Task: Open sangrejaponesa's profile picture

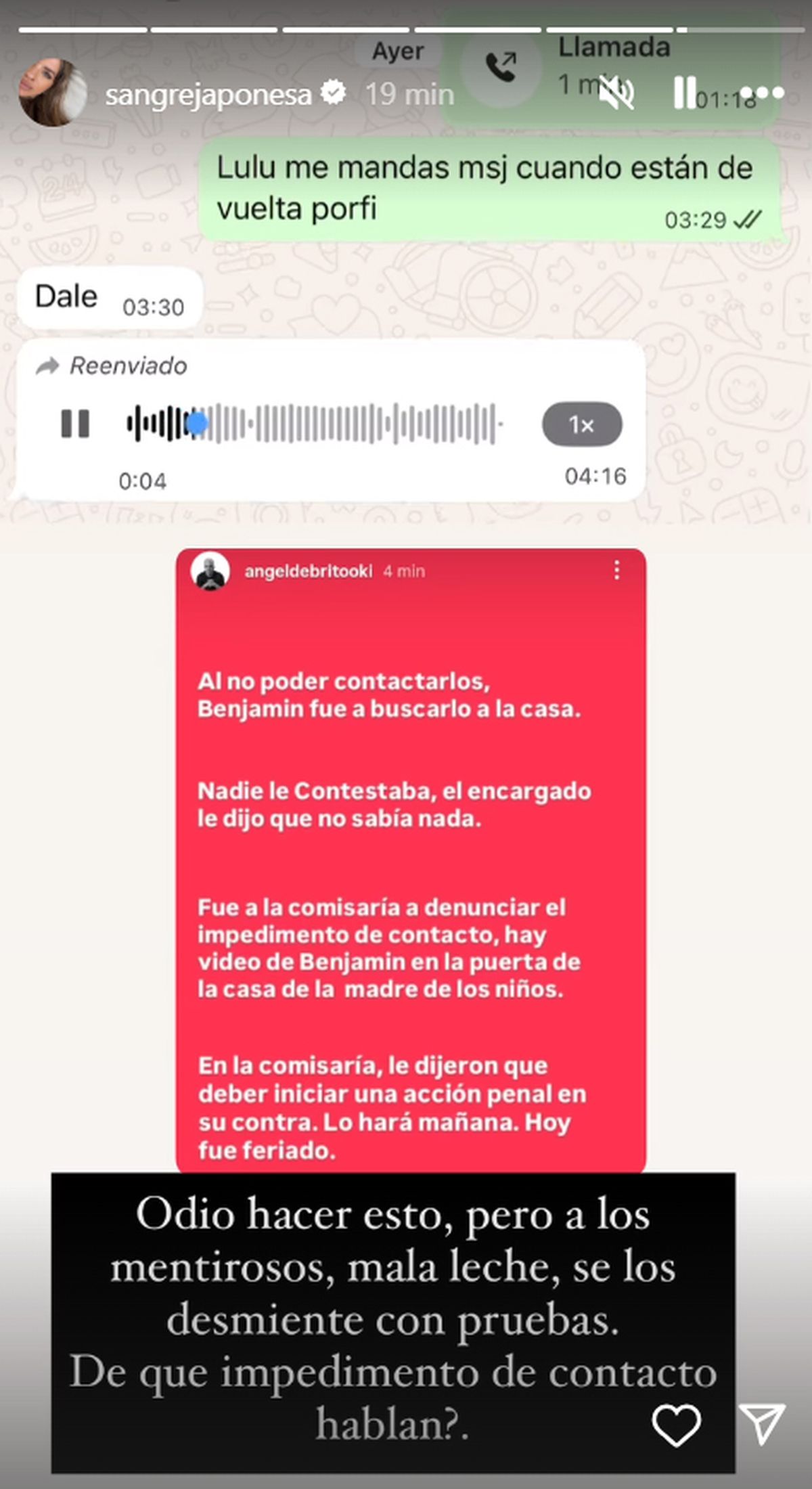Action: tap(53, 93)
